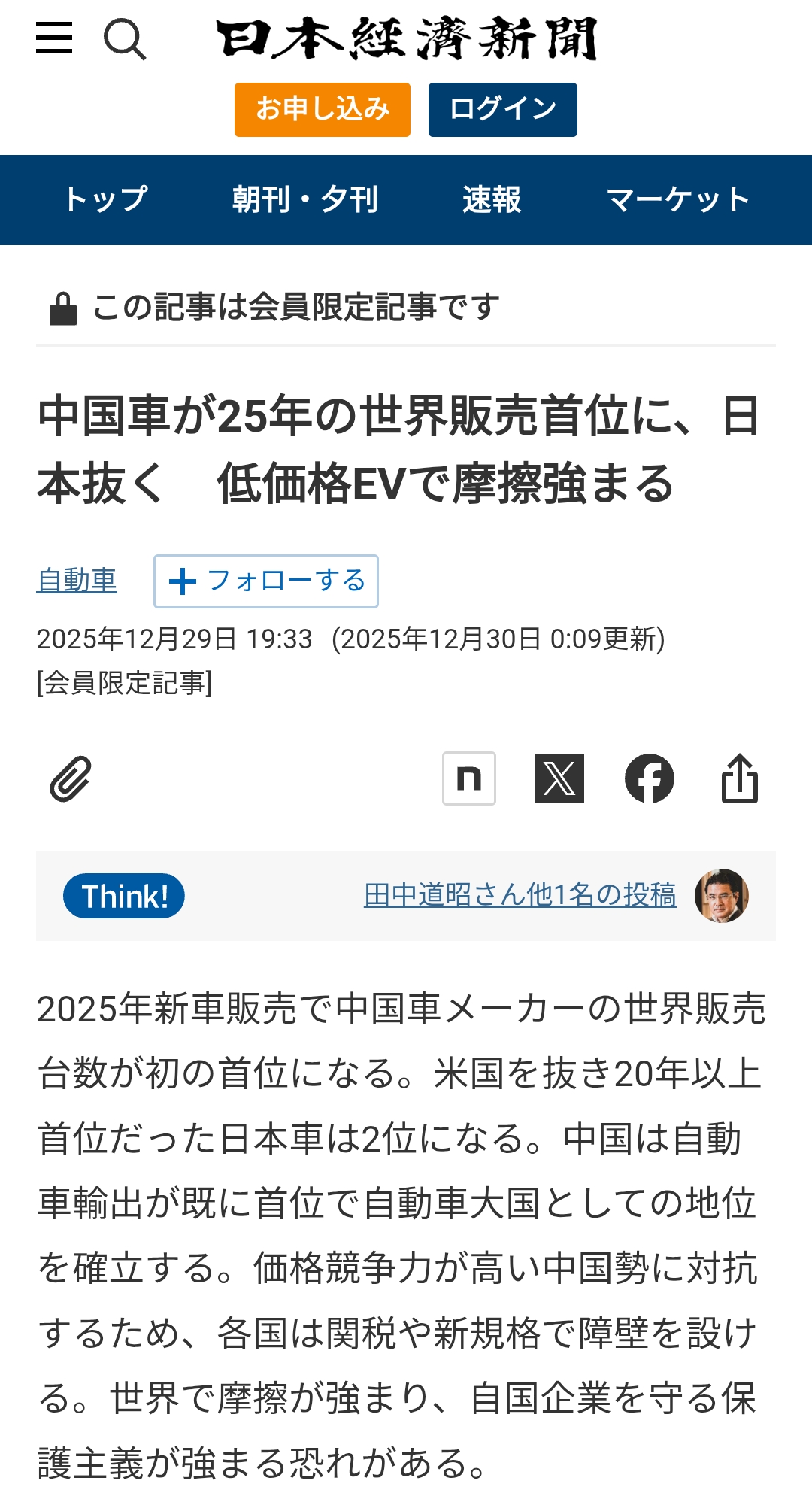Share the article on X

coord(559,778)
